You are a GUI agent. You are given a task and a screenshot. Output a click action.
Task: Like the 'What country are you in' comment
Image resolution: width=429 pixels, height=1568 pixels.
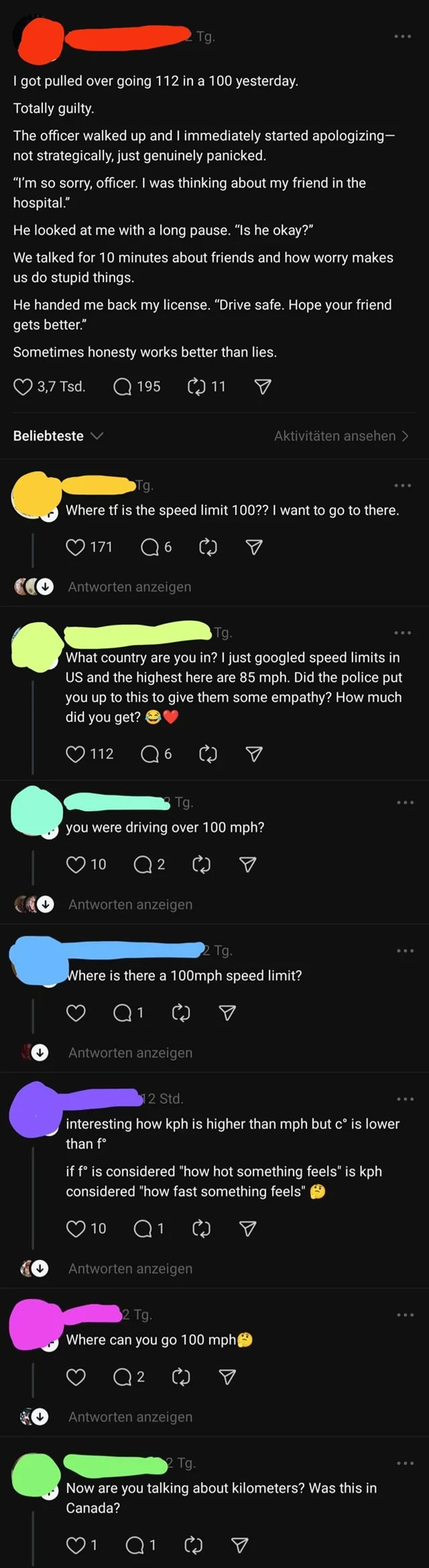coord(75,754)
